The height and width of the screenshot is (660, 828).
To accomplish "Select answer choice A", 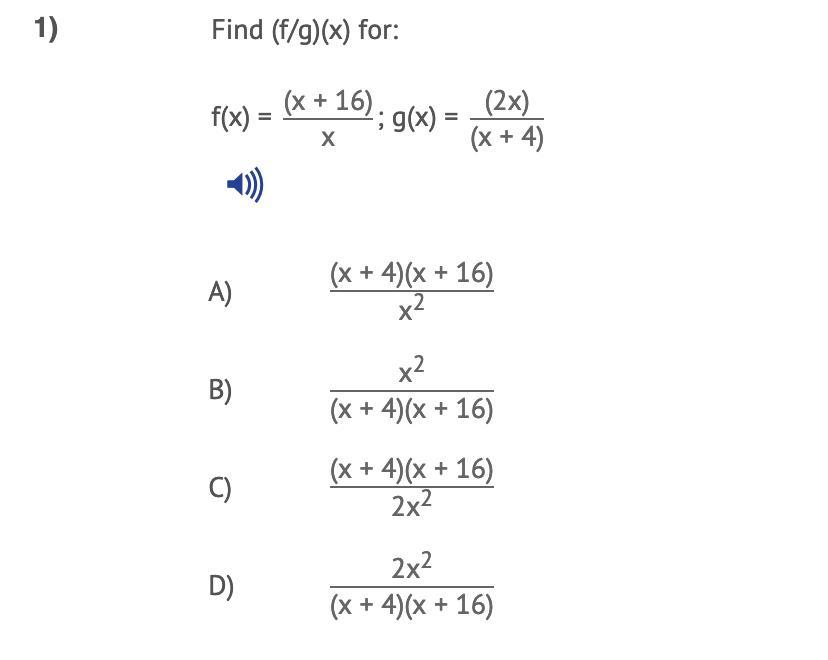I will point(220,292).
